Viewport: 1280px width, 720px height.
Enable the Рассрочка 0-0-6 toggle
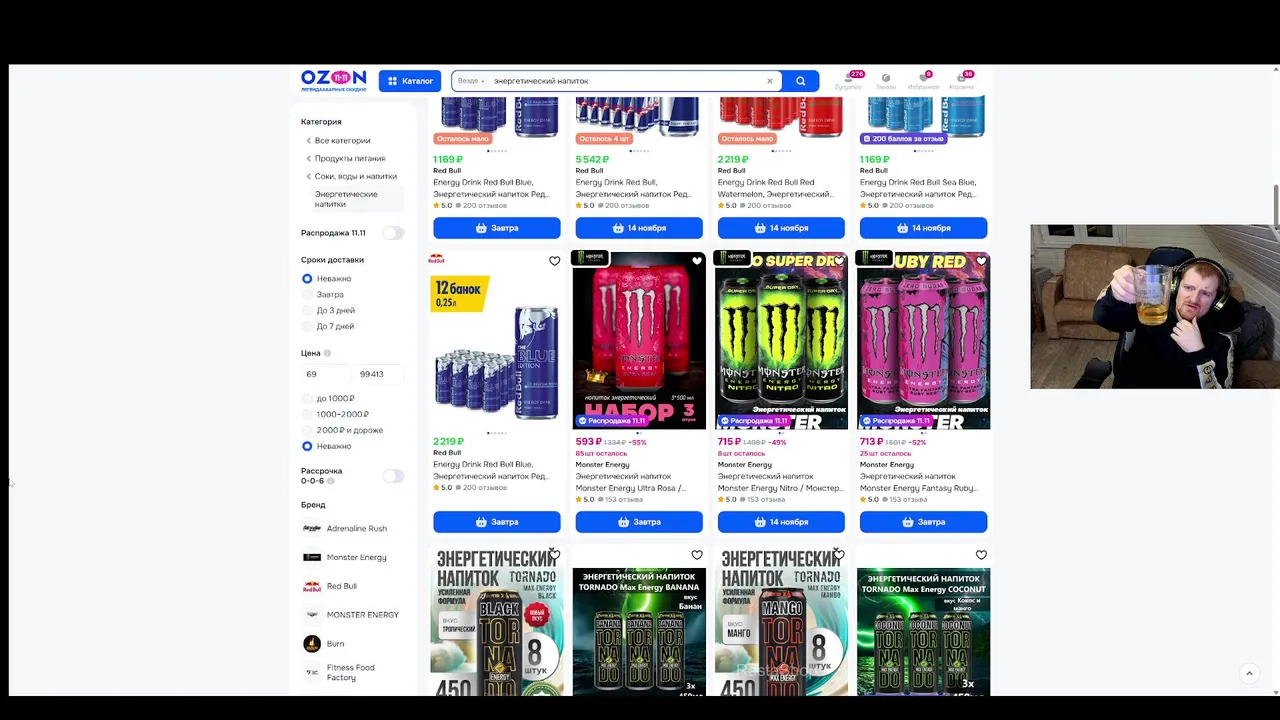click(393, 476)
